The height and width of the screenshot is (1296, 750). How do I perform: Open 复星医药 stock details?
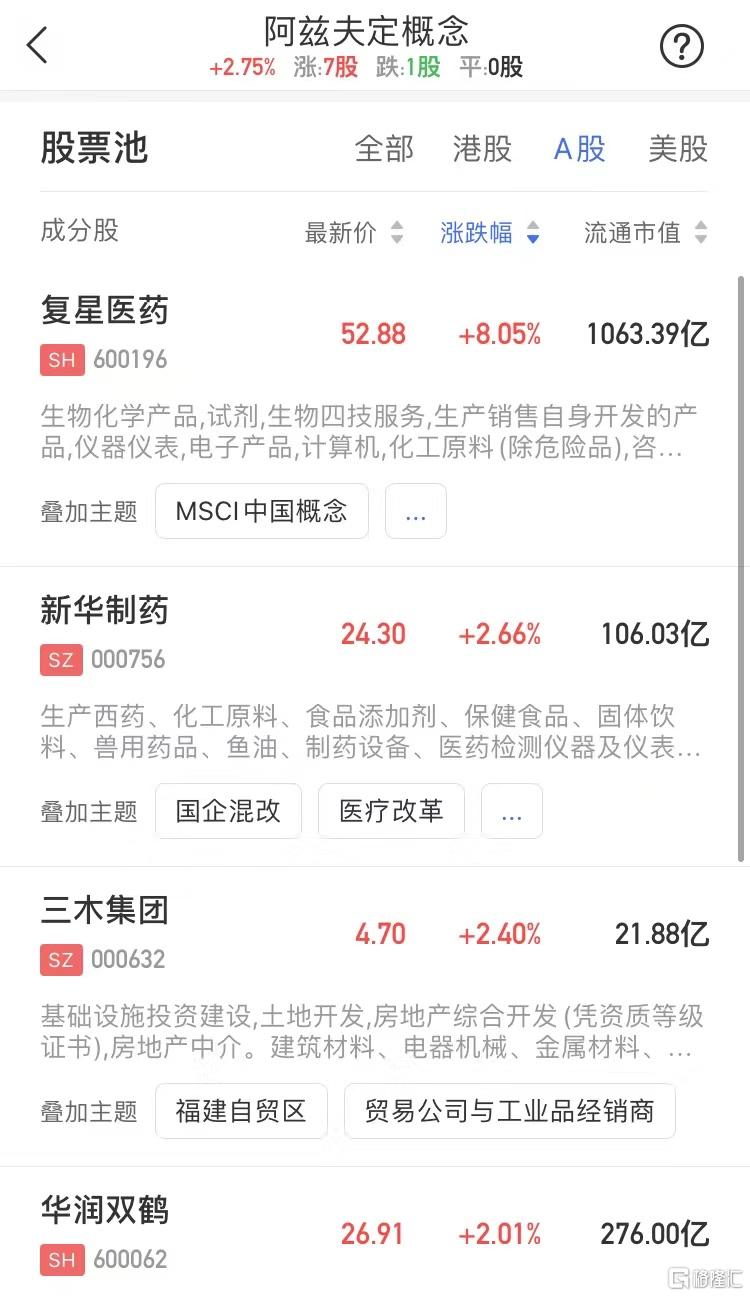[105, 311]
